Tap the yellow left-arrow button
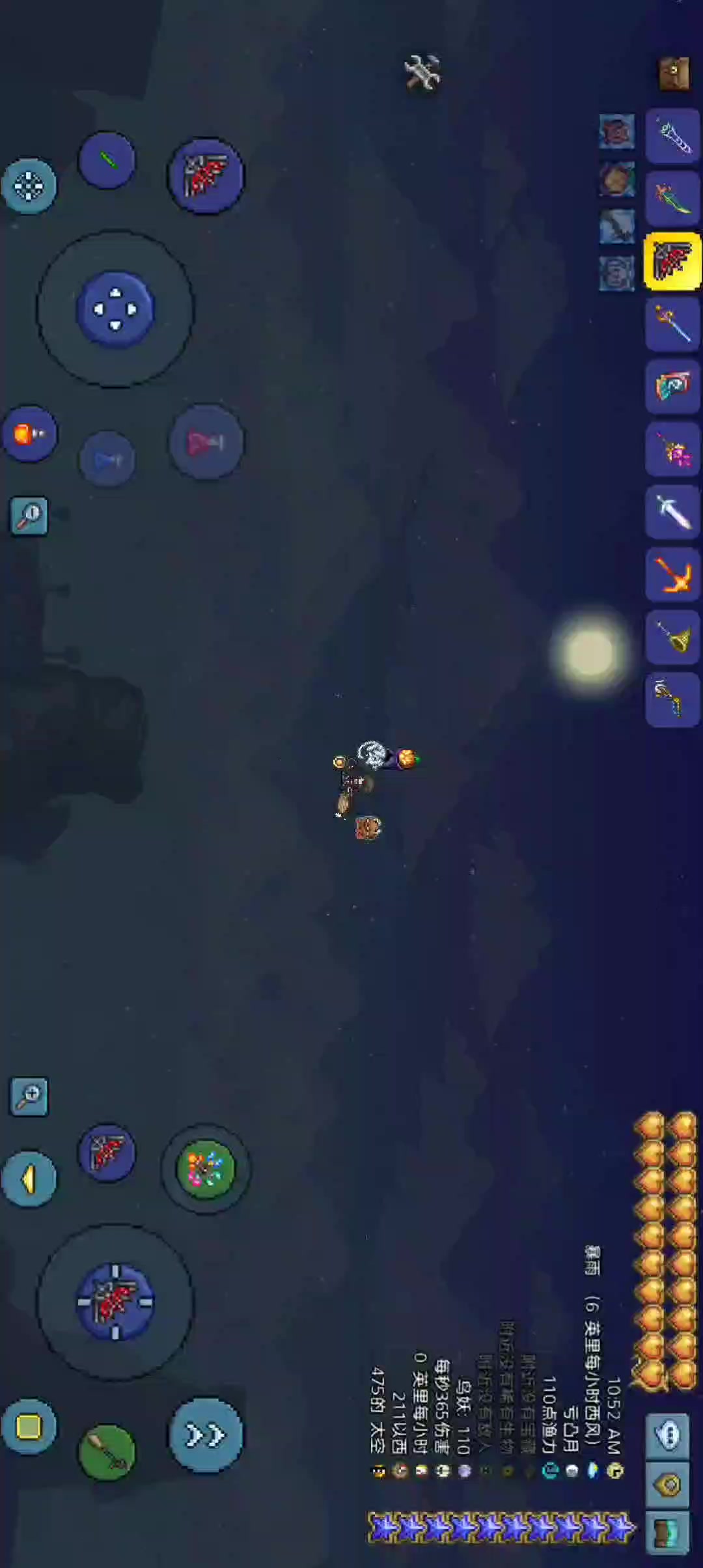Viewport: 703px width, 1568px height. coord(29,1179)
